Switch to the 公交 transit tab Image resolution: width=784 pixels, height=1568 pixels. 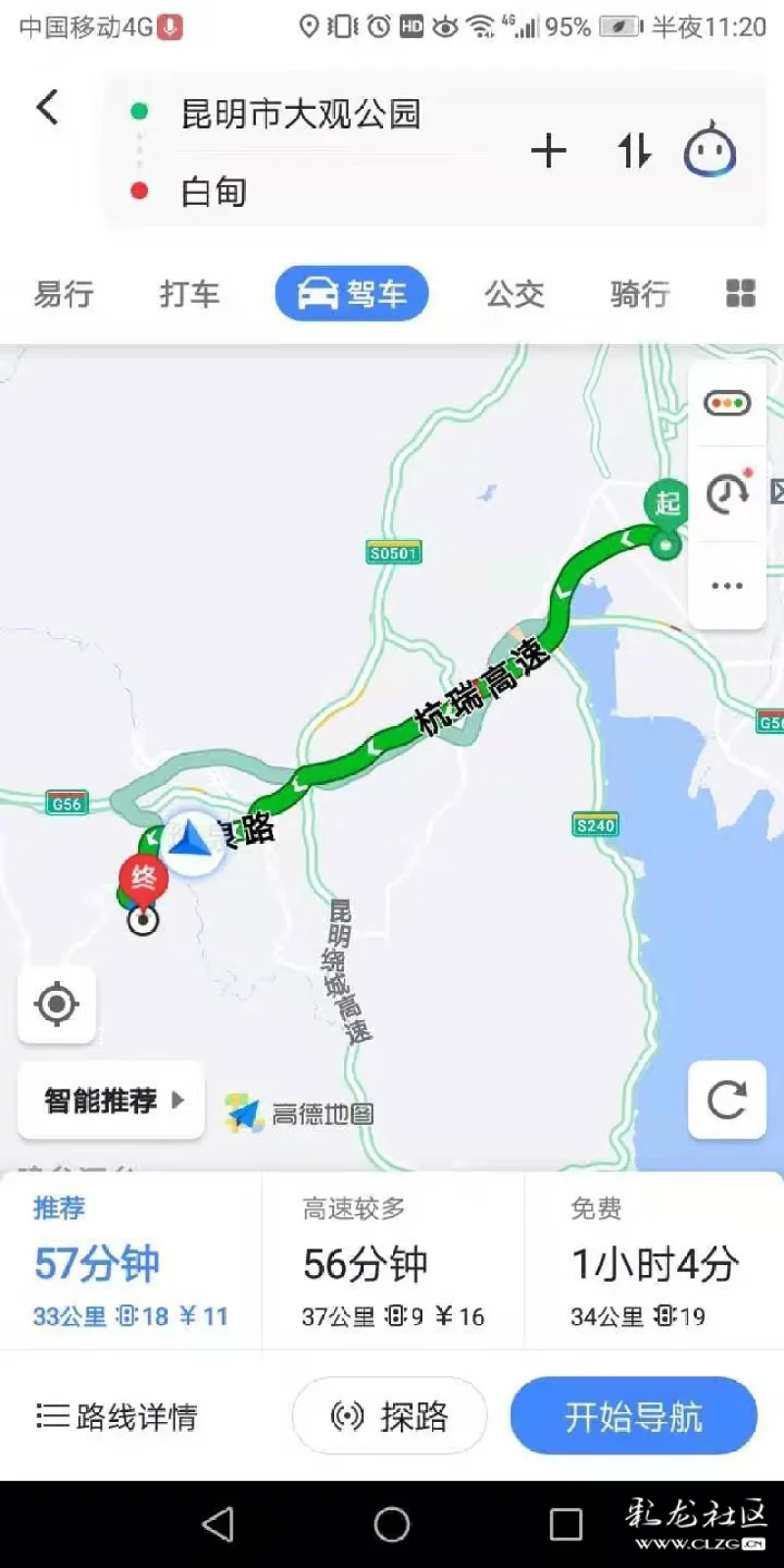point(514,293)
